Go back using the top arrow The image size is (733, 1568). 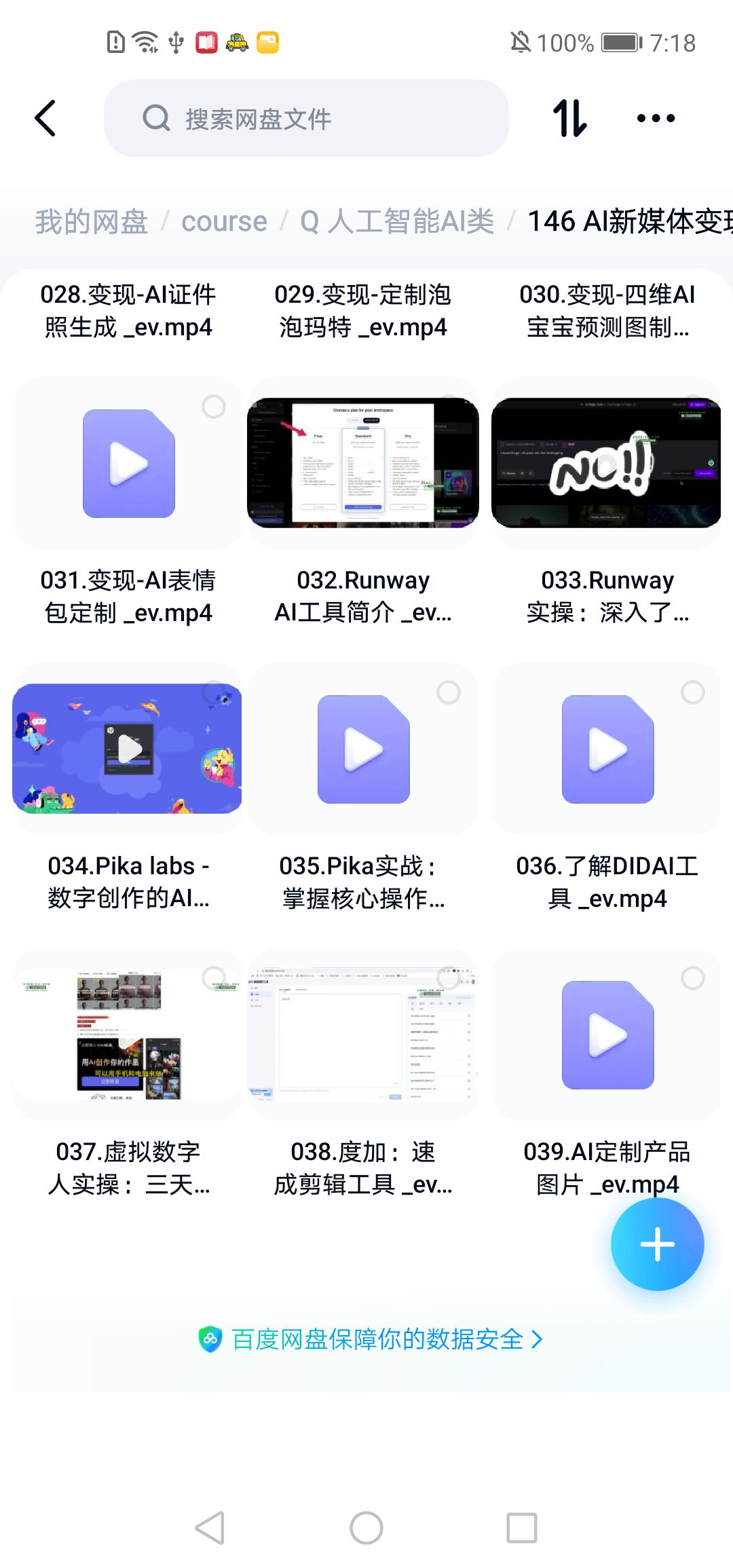(x=45, y=118)
